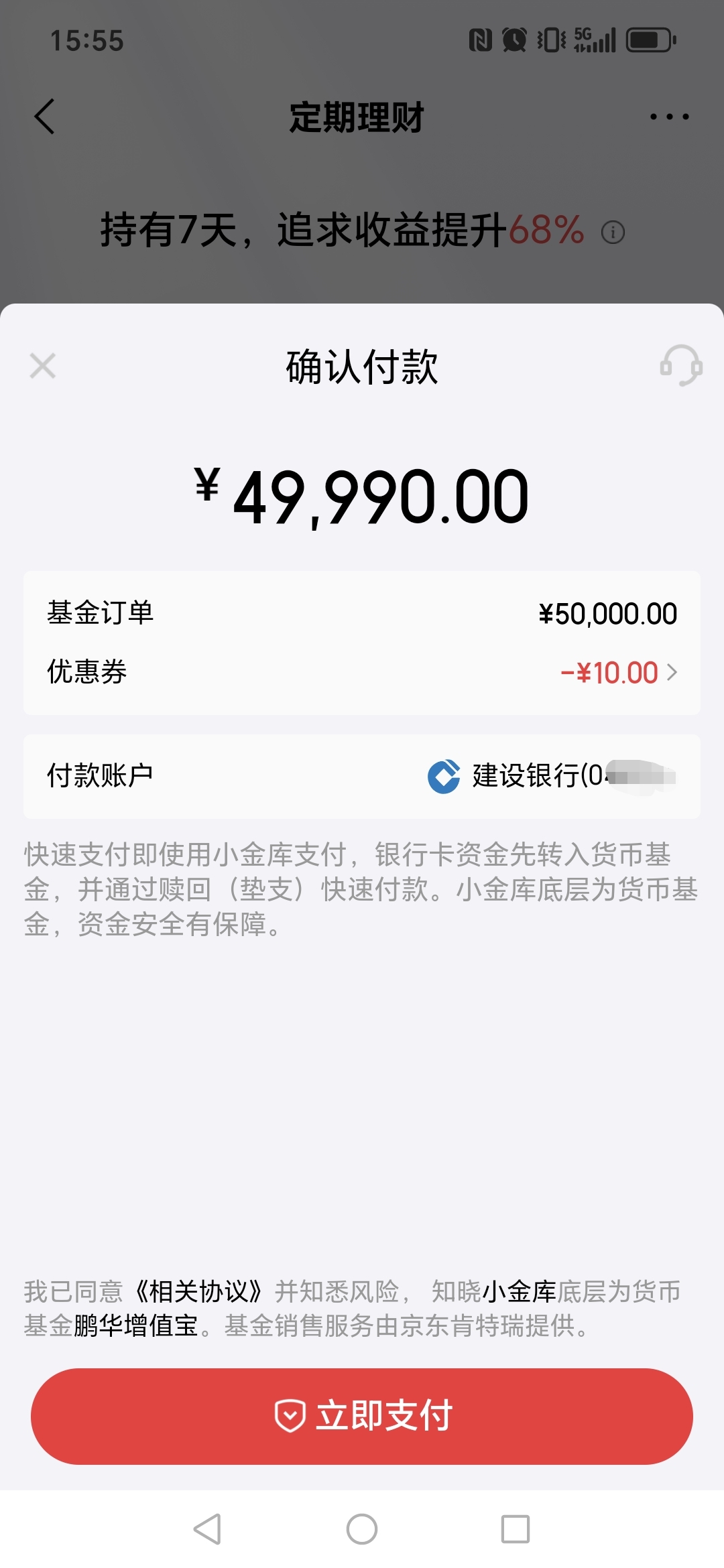Tap the system home button
This screenshot has width=724, height=1568.
click(362, 1529)
